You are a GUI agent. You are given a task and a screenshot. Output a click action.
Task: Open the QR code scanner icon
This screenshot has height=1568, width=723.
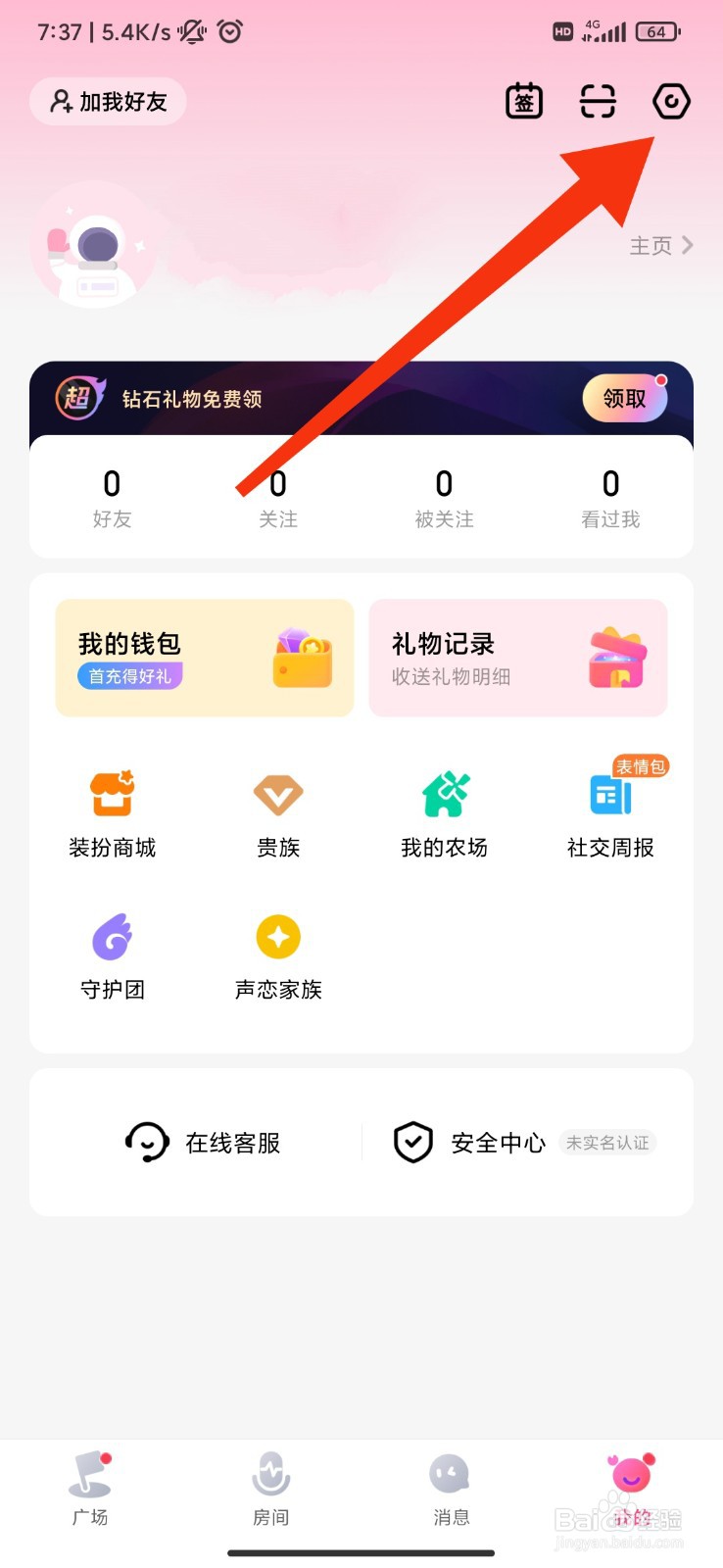(597, 101)
